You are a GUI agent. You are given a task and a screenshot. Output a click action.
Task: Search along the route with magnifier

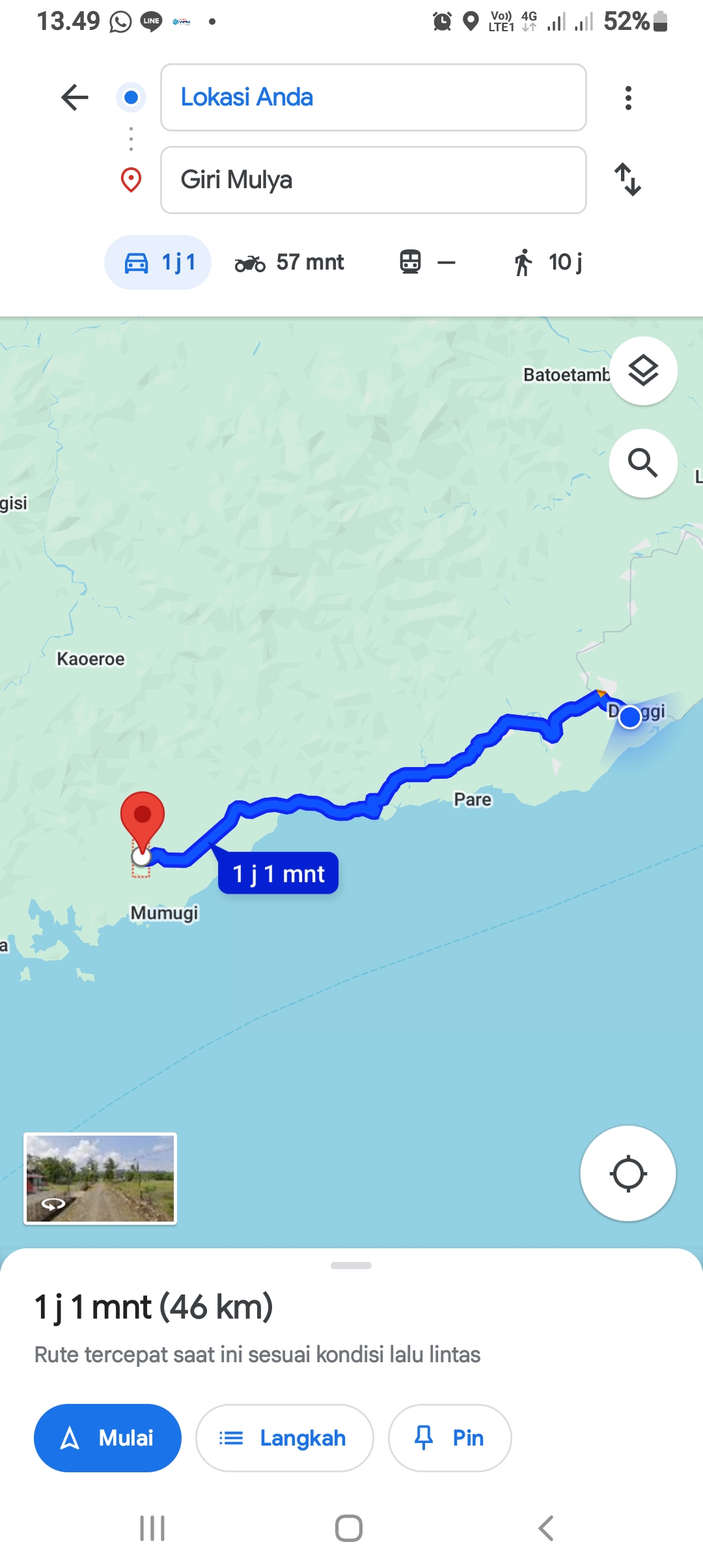point(643,463)
